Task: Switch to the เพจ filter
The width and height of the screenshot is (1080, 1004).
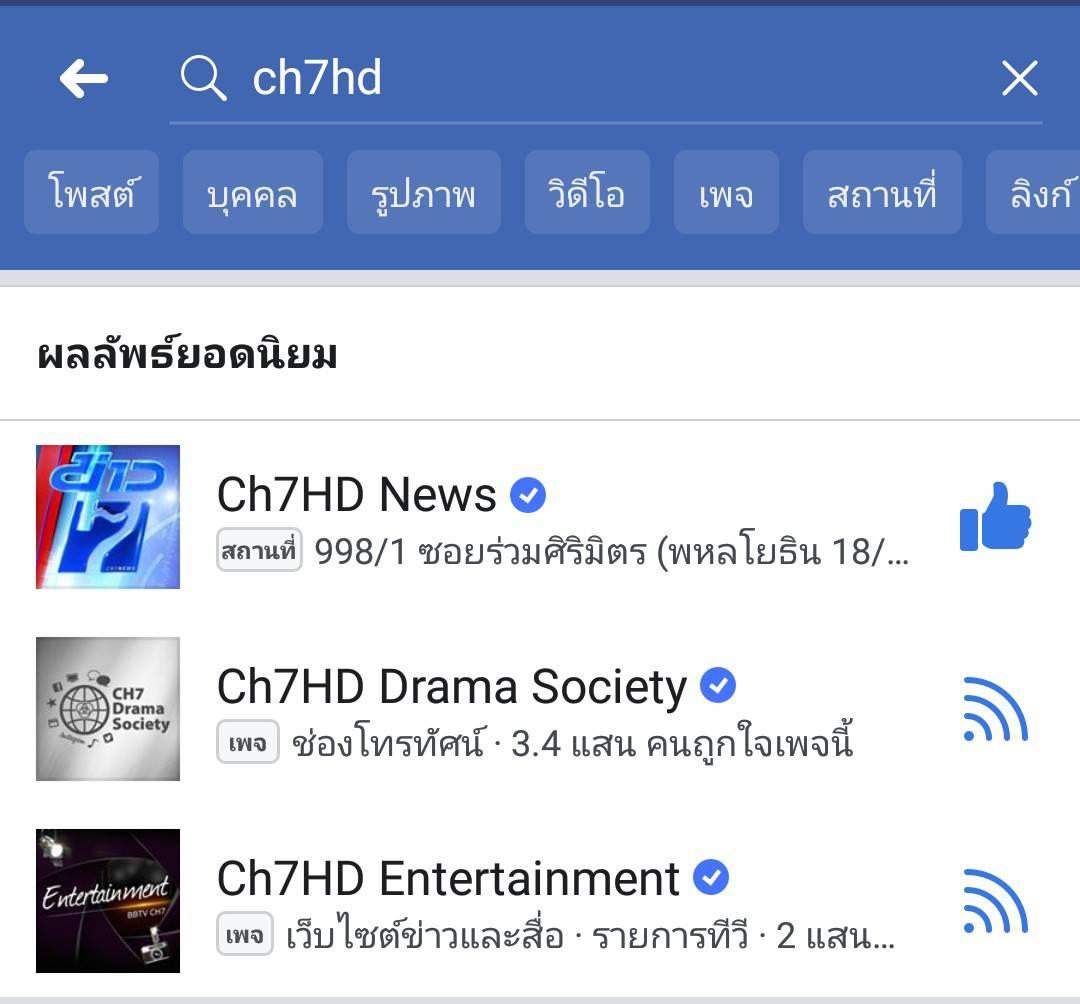Action: point(726,192)
